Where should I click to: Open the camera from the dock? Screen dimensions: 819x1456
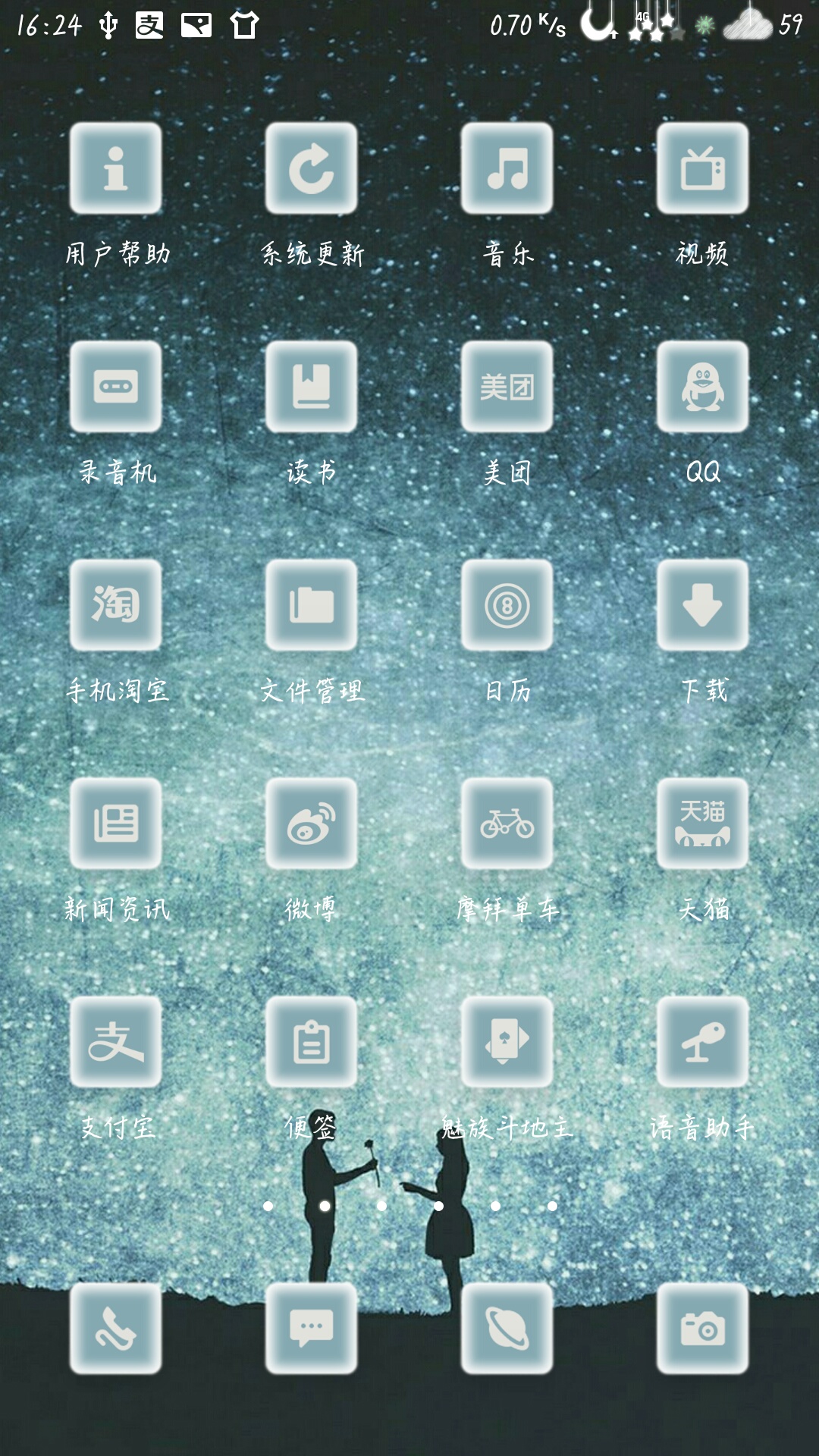point(703,1329)
